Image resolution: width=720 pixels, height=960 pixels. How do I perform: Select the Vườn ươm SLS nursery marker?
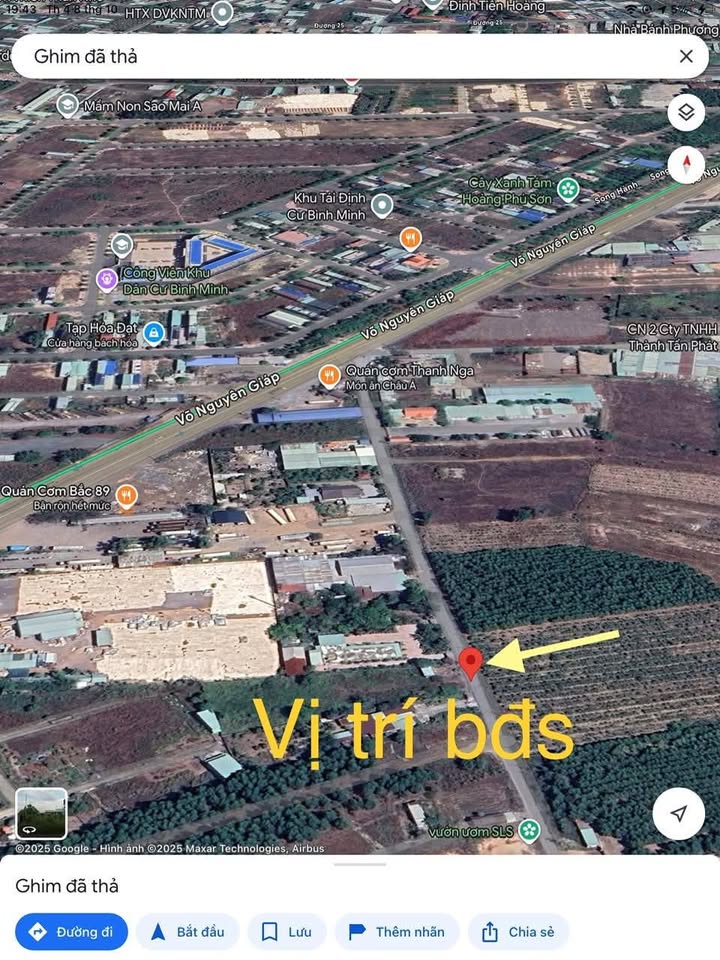click(529, 830)
